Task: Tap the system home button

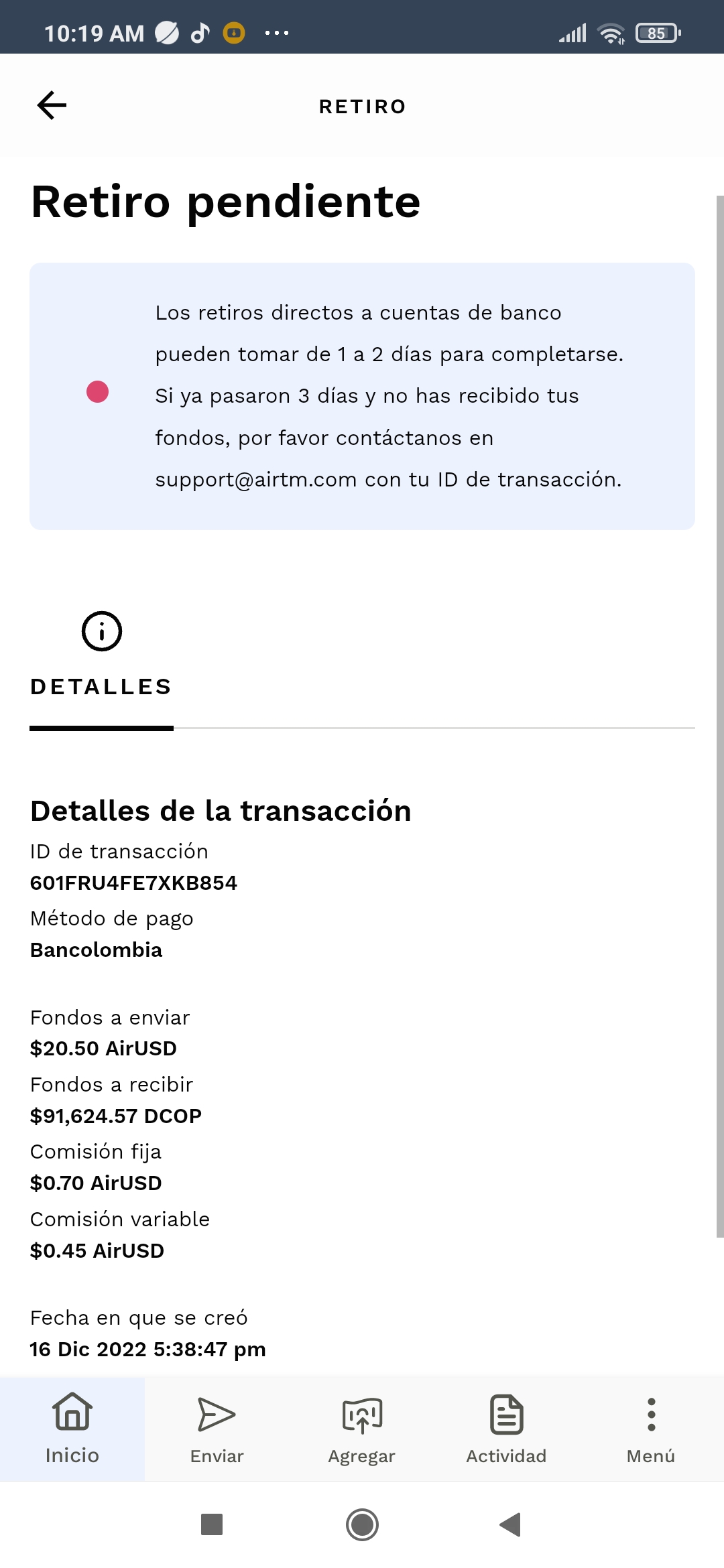Action: pos(362,1524)
